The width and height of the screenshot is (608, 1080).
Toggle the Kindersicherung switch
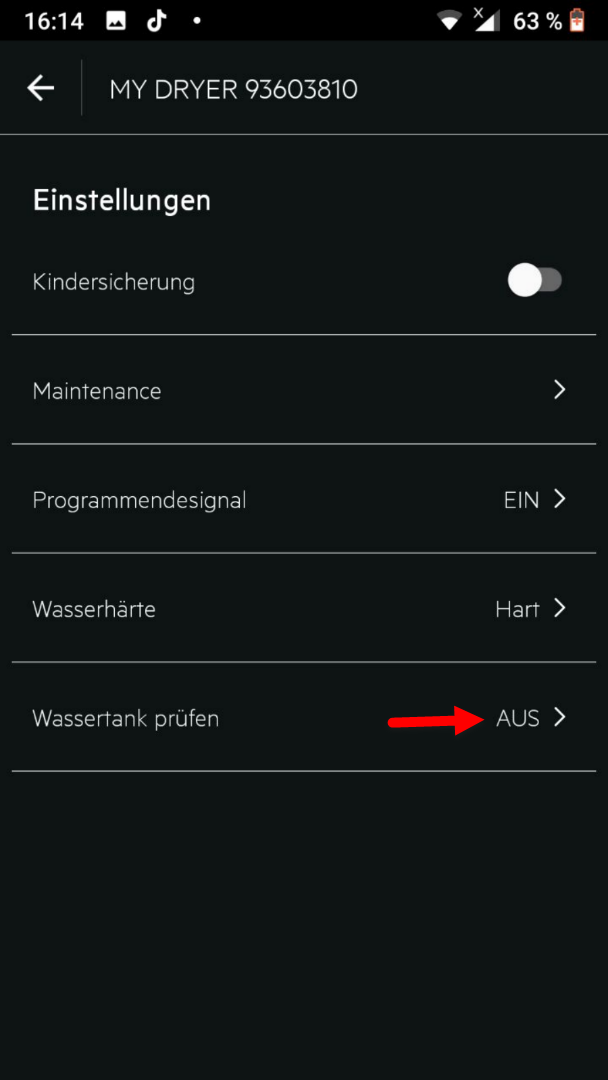point(535,281)
